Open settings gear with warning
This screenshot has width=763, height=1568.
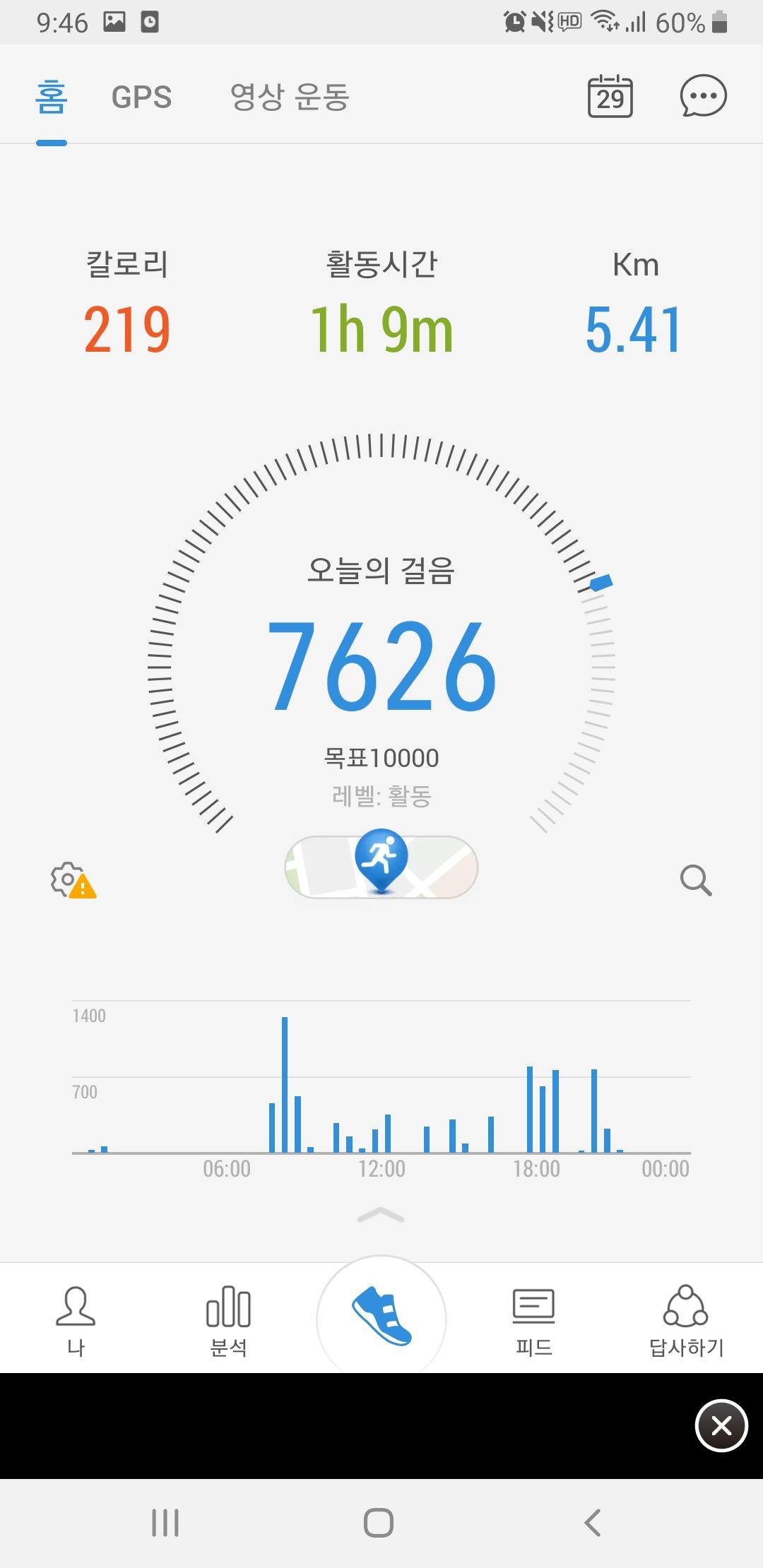click(x=72, y=880)
